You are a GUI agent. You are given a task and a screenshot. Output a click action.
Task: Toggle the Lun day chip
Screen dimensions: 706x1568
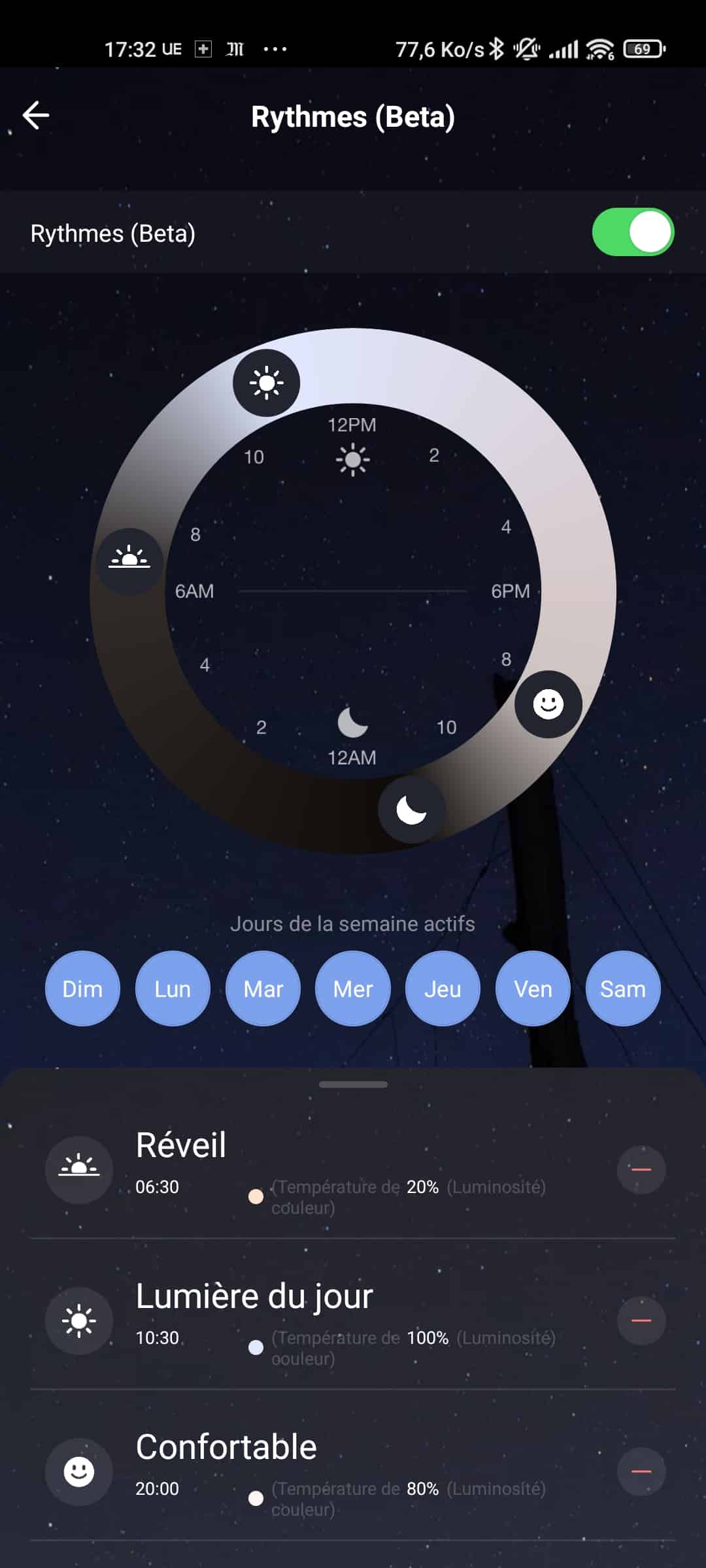pos(173,988)
